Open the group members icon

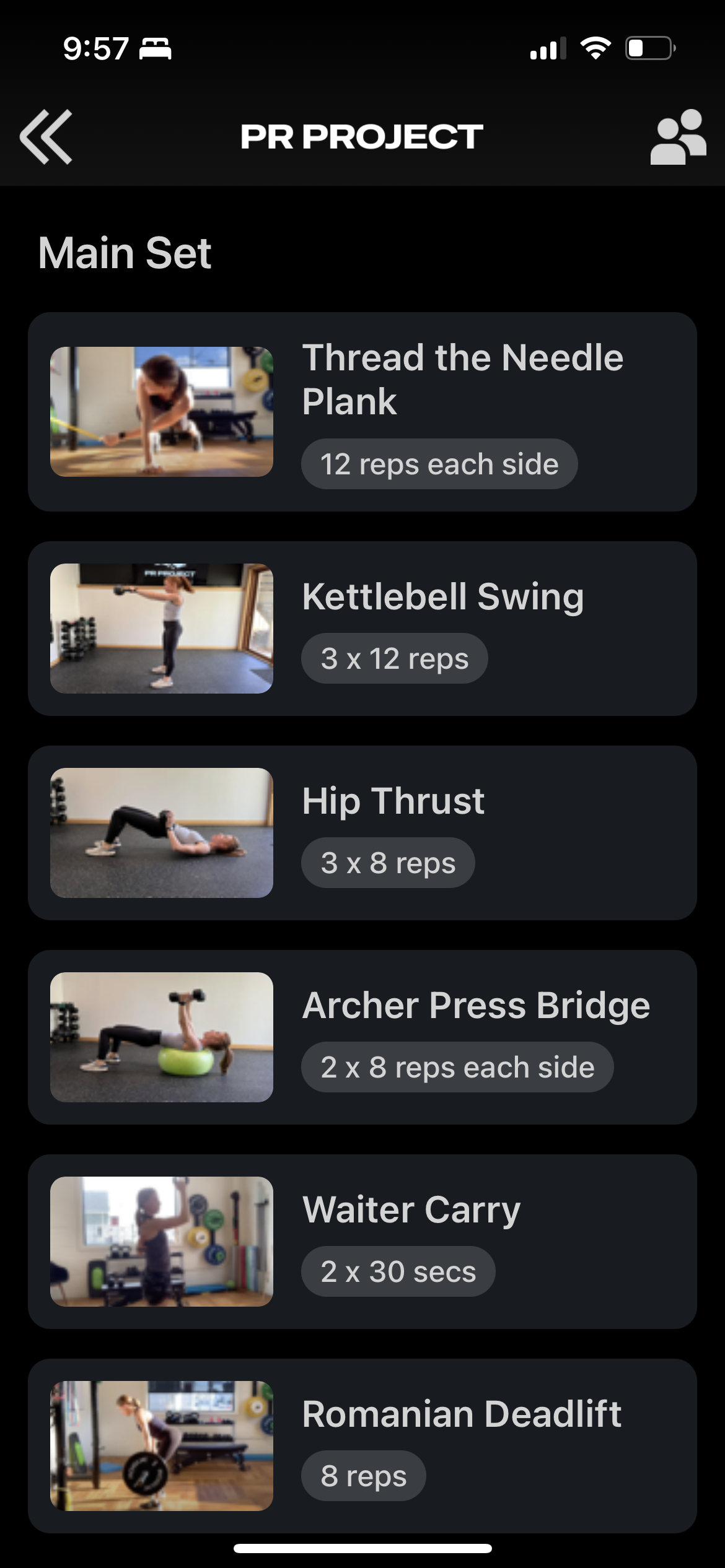678,137
